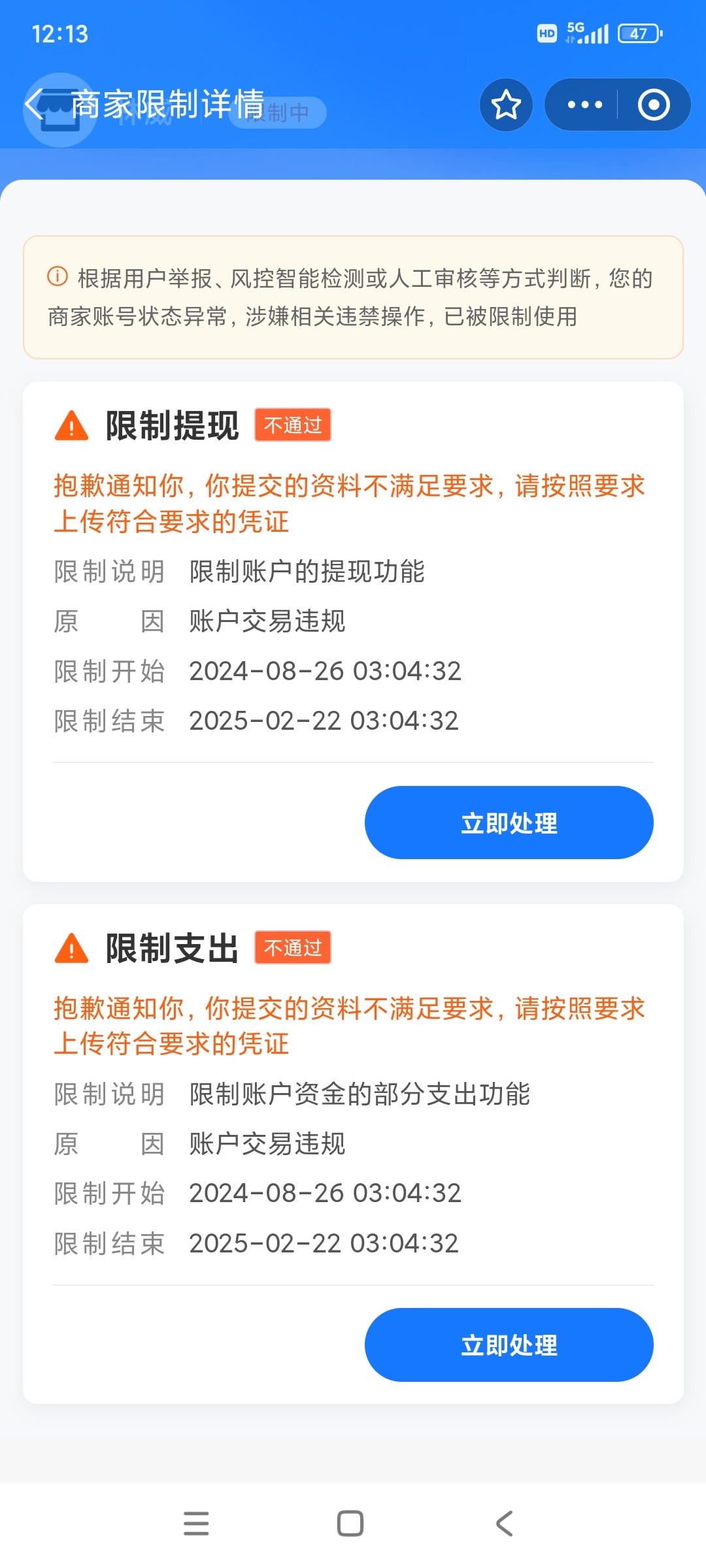The image size is (706, 1568).
Task: Close the mini program with the circle icon
Action: pos(654,105)
